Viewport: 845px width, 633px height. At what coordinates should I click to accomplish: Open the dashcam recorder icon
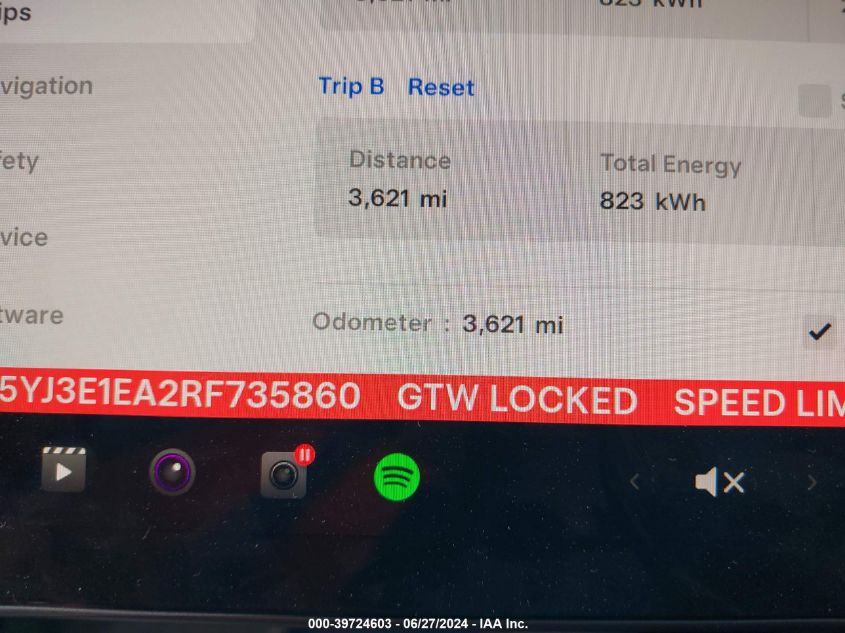284,474
